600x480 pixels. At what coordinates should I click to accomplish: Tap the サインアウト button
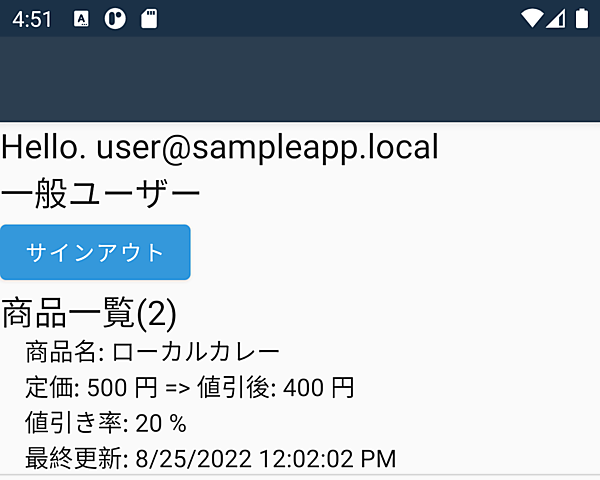(95, 252)
